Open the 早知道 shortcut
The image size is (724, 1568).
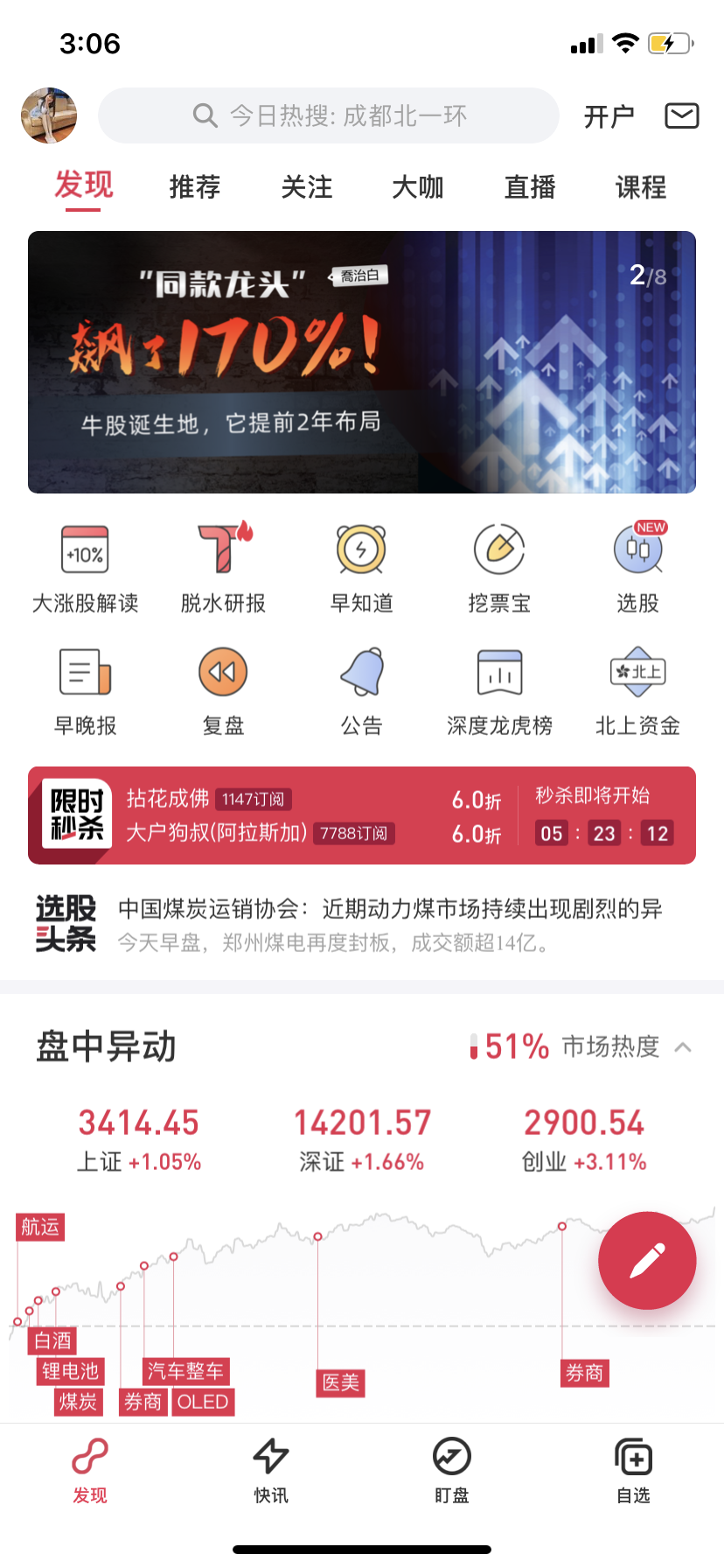[x=361, y=569]
